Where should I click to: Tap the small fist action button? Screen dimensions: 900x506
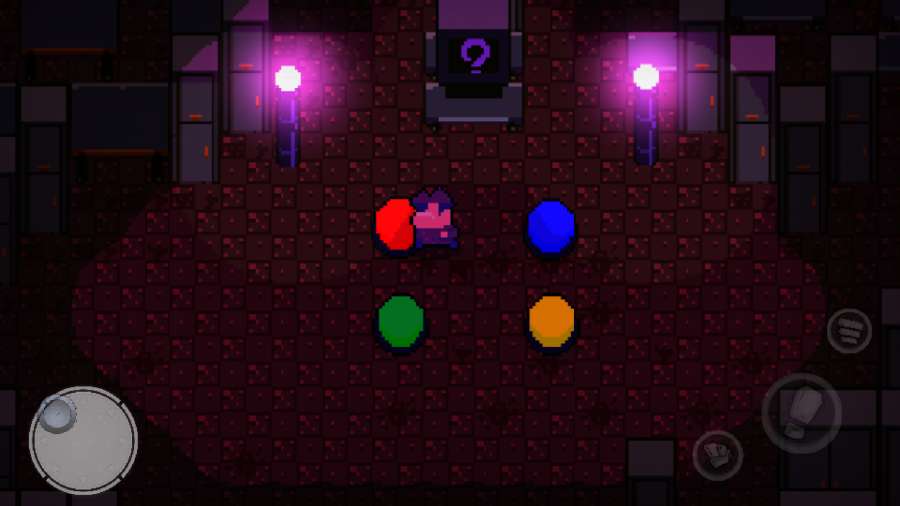coord(717,455)
